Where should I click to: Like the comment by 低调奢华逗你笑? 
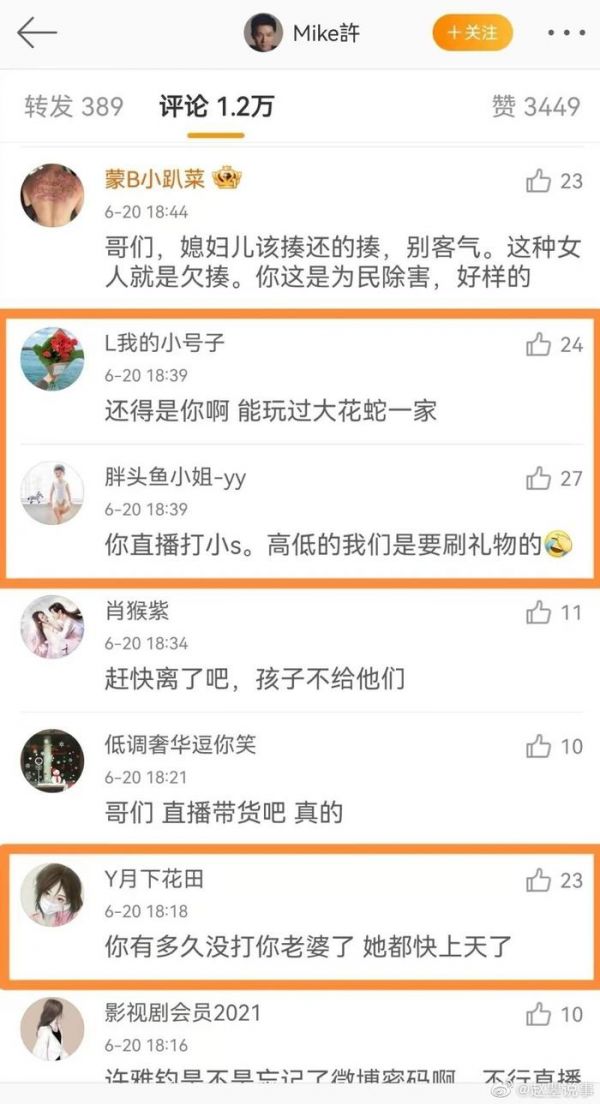539,746
